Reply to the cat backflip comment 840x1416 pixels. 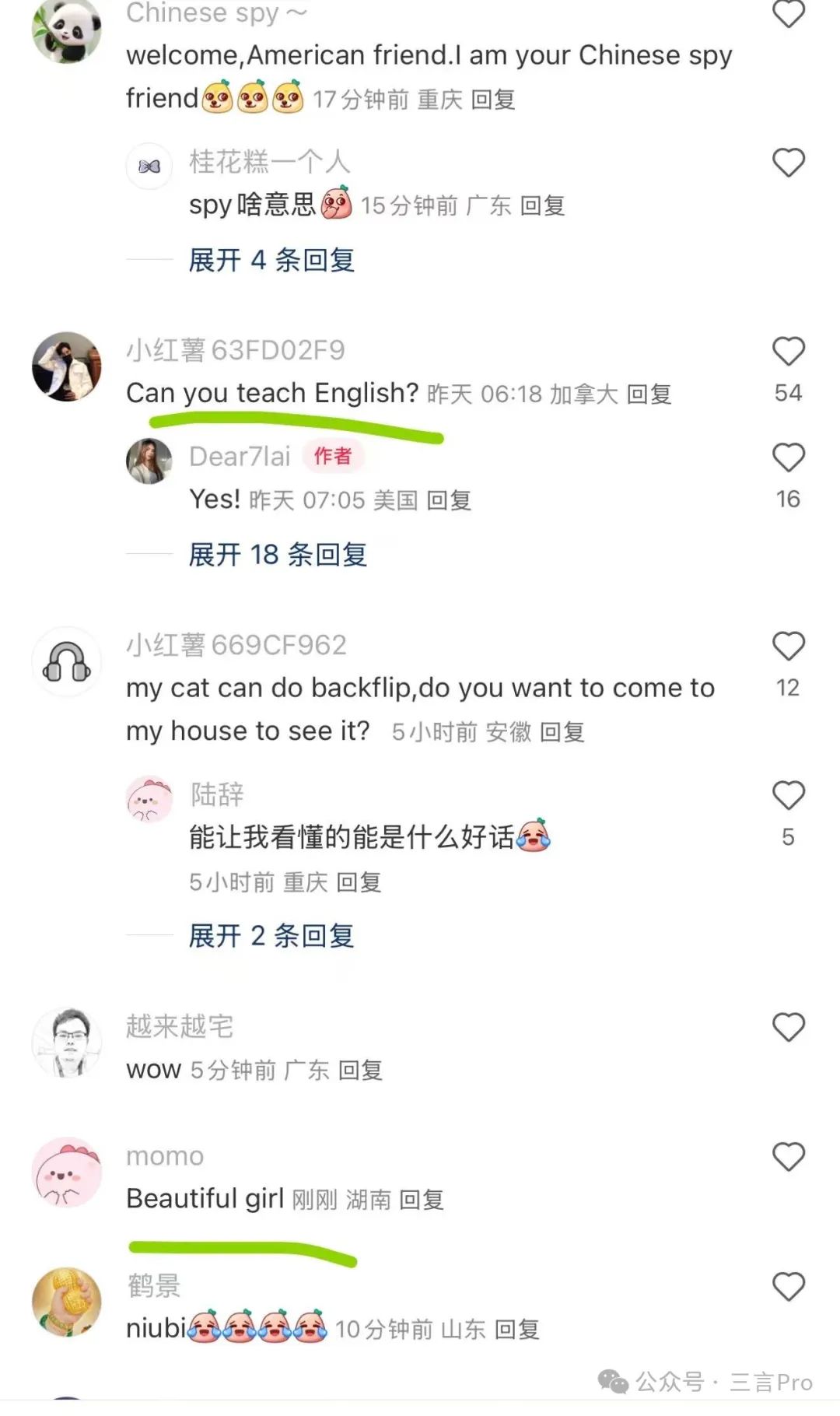pyautogui.click(x=562, y=732)
